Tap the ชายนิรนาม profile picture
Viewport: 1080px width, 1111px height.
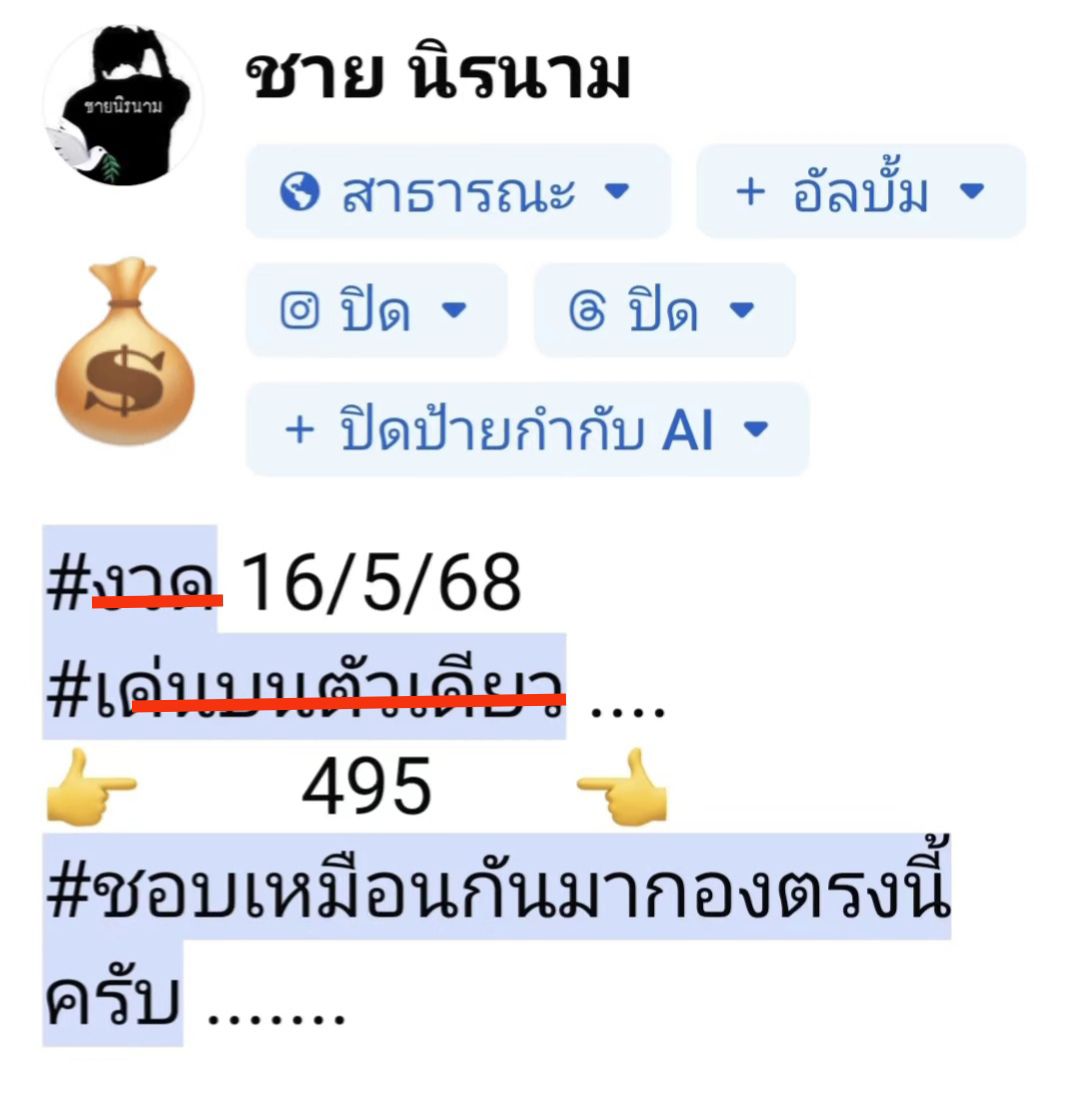[122, 106]
